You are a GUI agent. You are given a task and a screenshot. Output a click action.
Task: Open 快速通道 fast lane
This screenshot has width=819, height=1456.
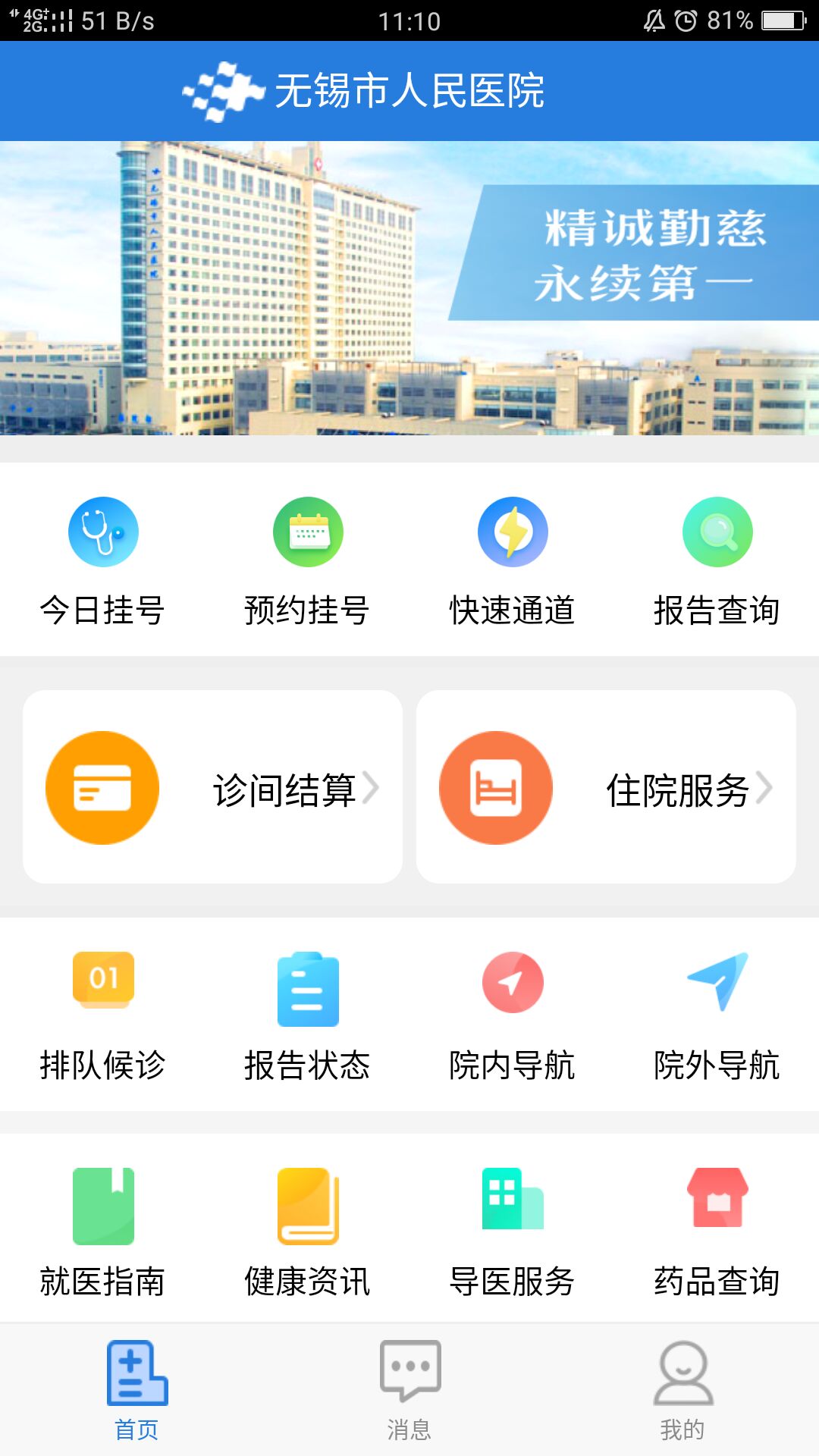513,560
